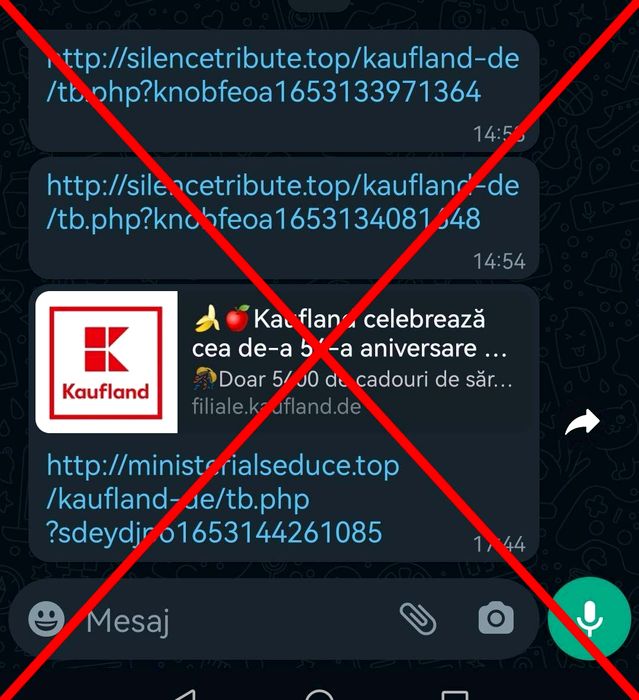Screen dimensions: 639x700
Task: Tap the green microphone voice message button
Action: click(x=589, y=619)
